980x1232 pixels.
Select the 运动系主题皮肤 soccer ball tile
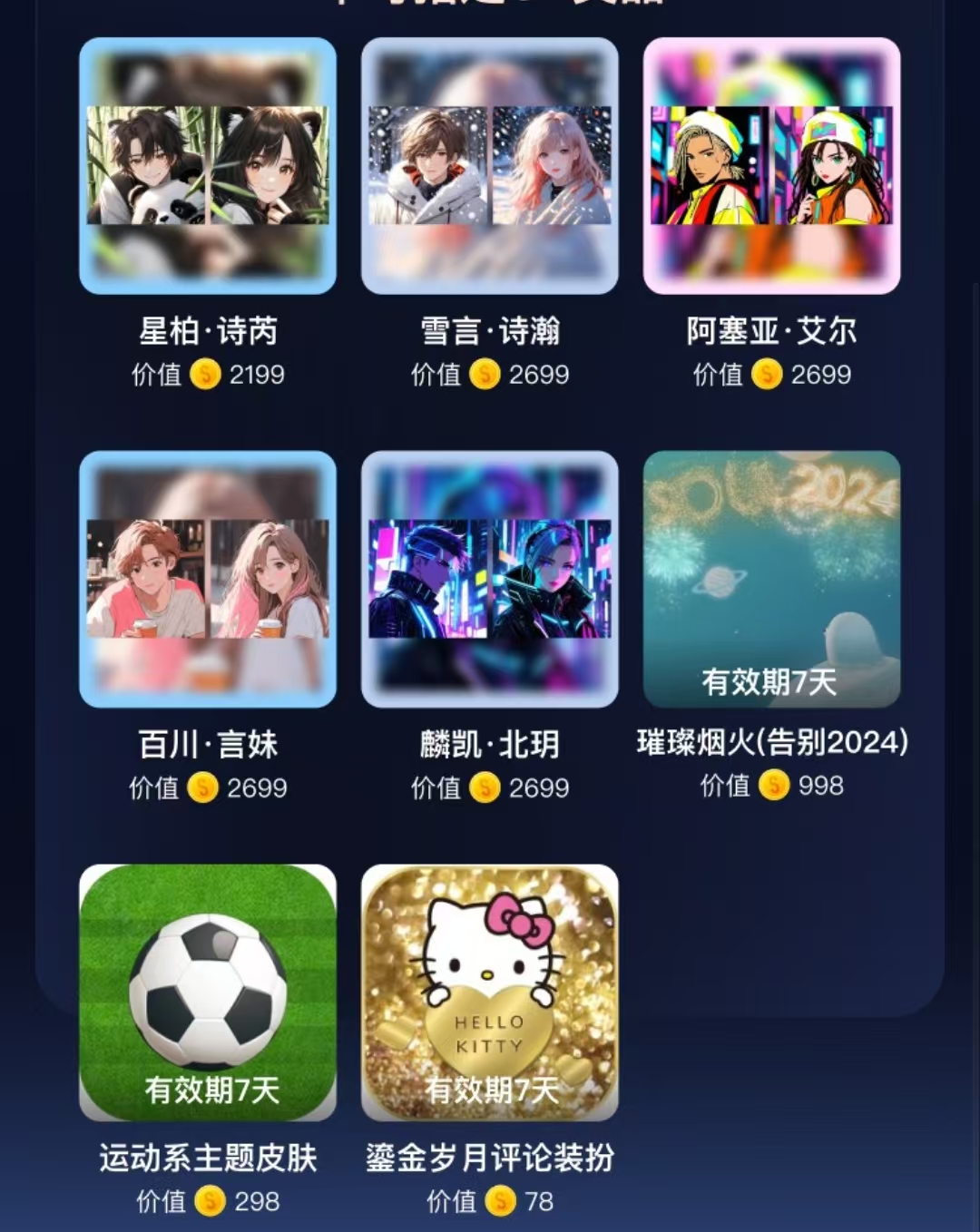pyautogui.click(x=208, y=992)
